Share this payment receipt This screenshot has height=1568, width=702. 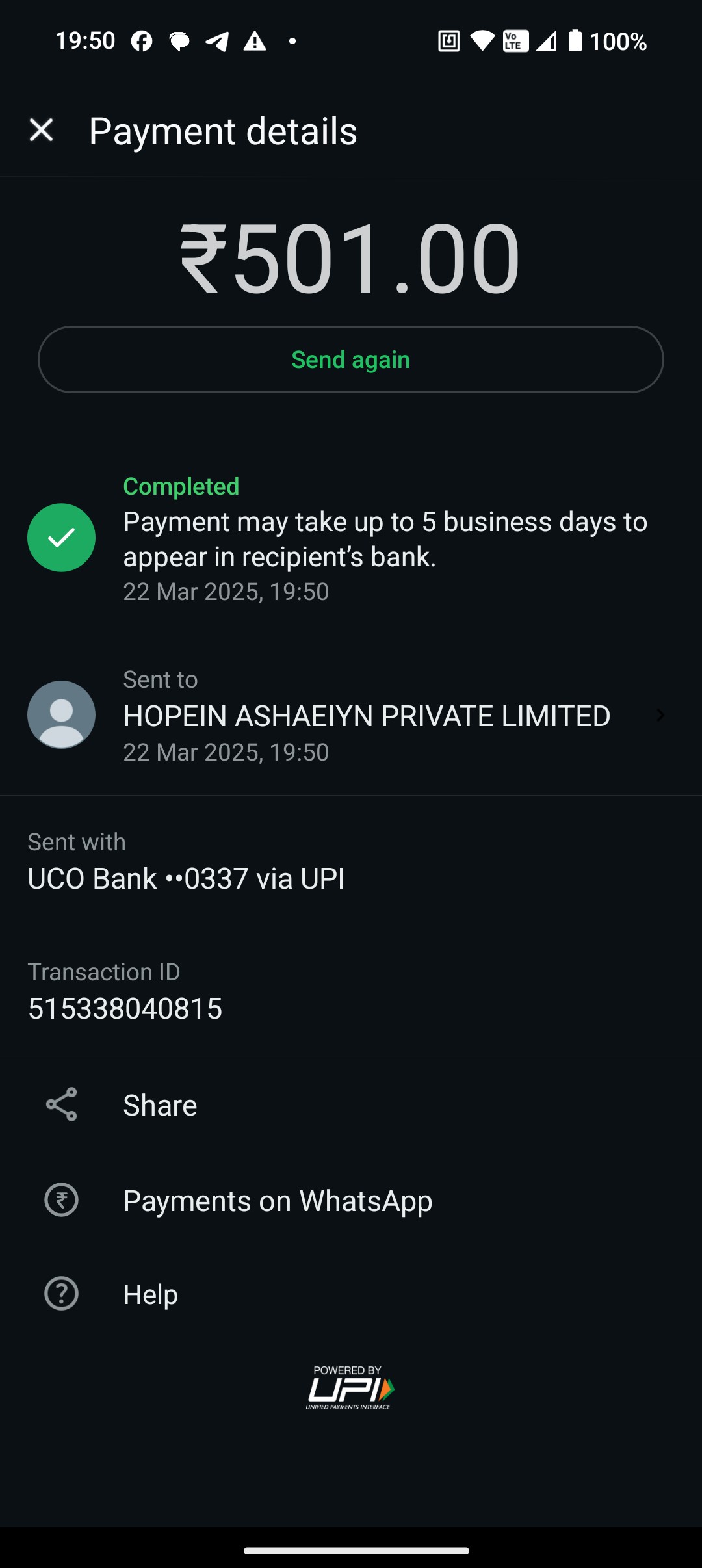[351, 1104]
